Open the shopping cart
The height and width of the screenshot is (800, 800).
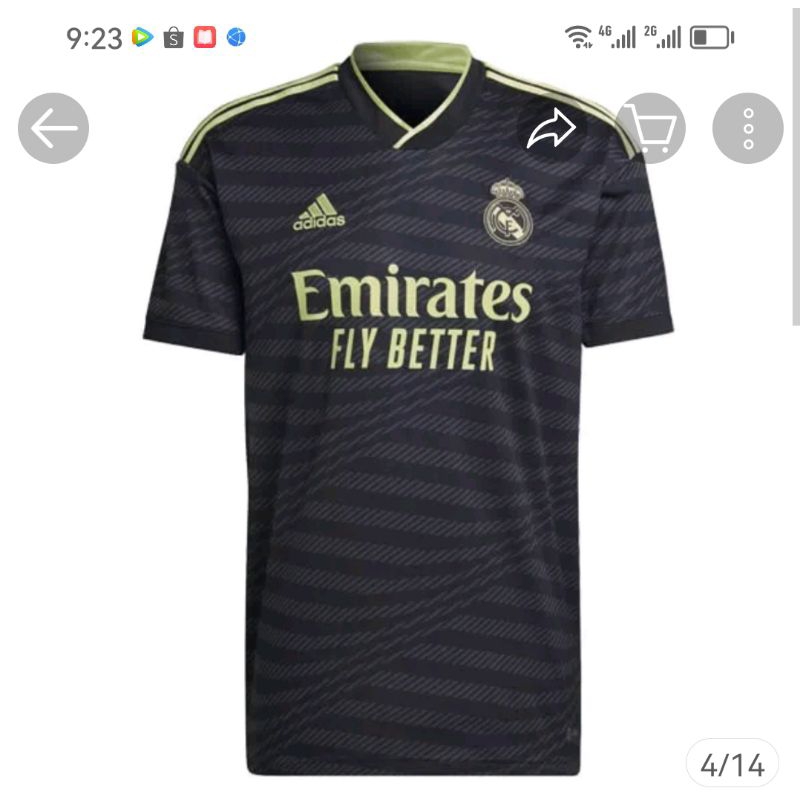650,128
